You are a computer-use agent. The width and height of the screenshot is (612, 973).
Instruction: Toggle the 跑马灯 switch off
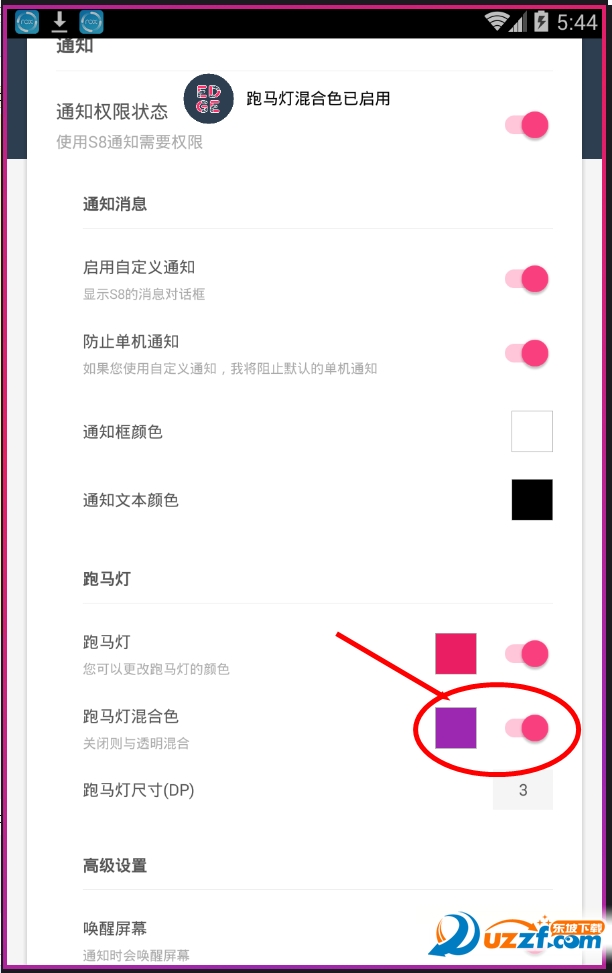(528, 654)
